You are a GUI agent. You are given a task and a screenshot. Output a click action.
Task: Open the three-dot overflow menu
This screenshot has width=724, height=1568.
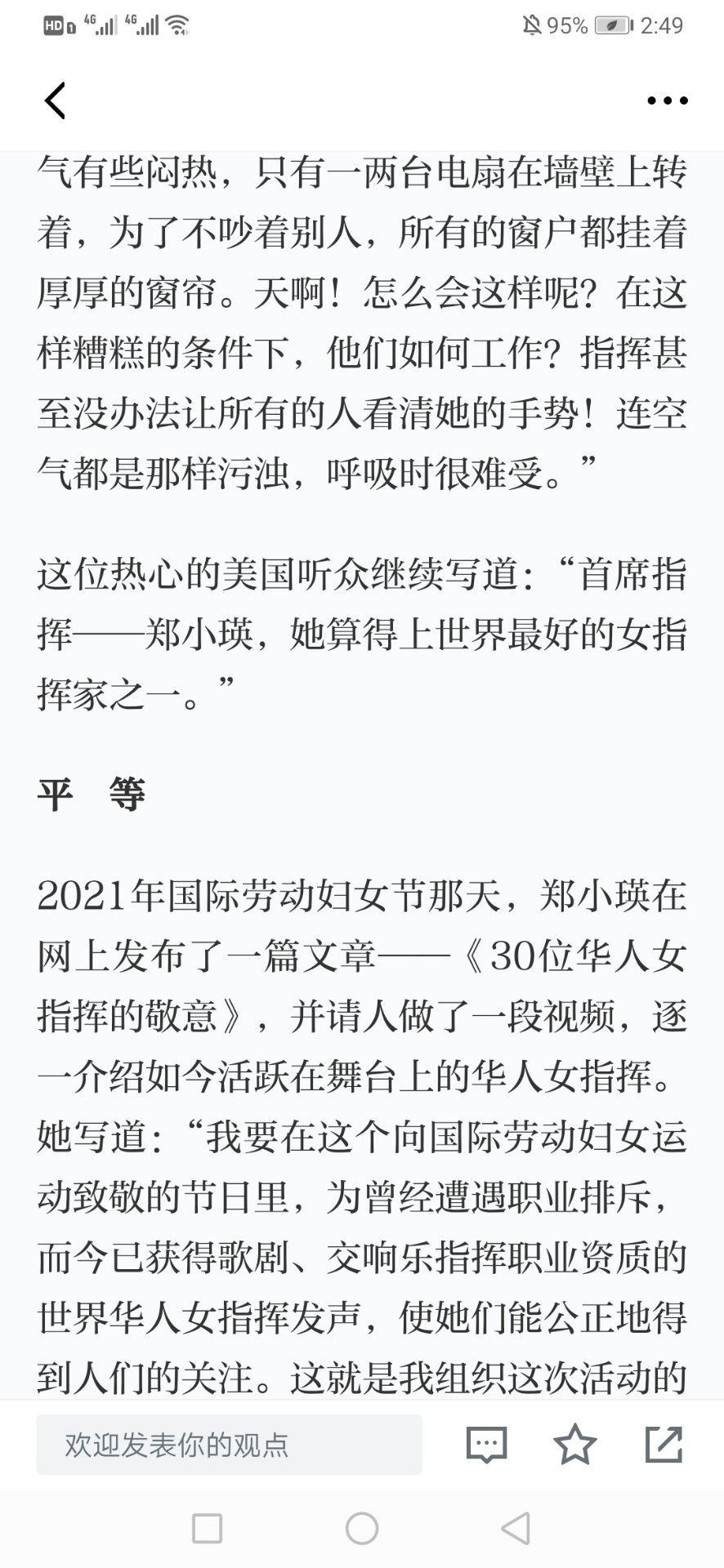tap(667, 100)
